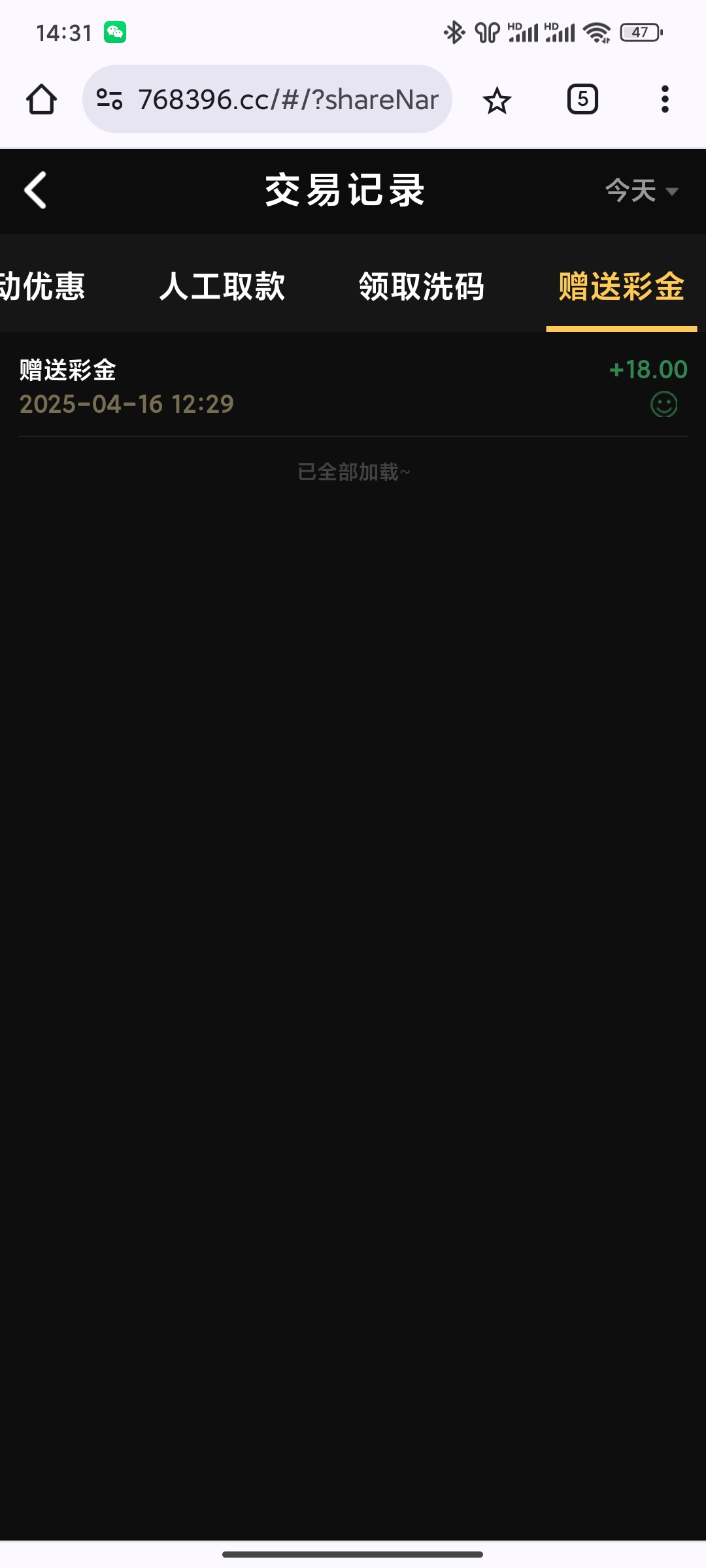Switch to the 人工取款 tab

click(222, 286)
